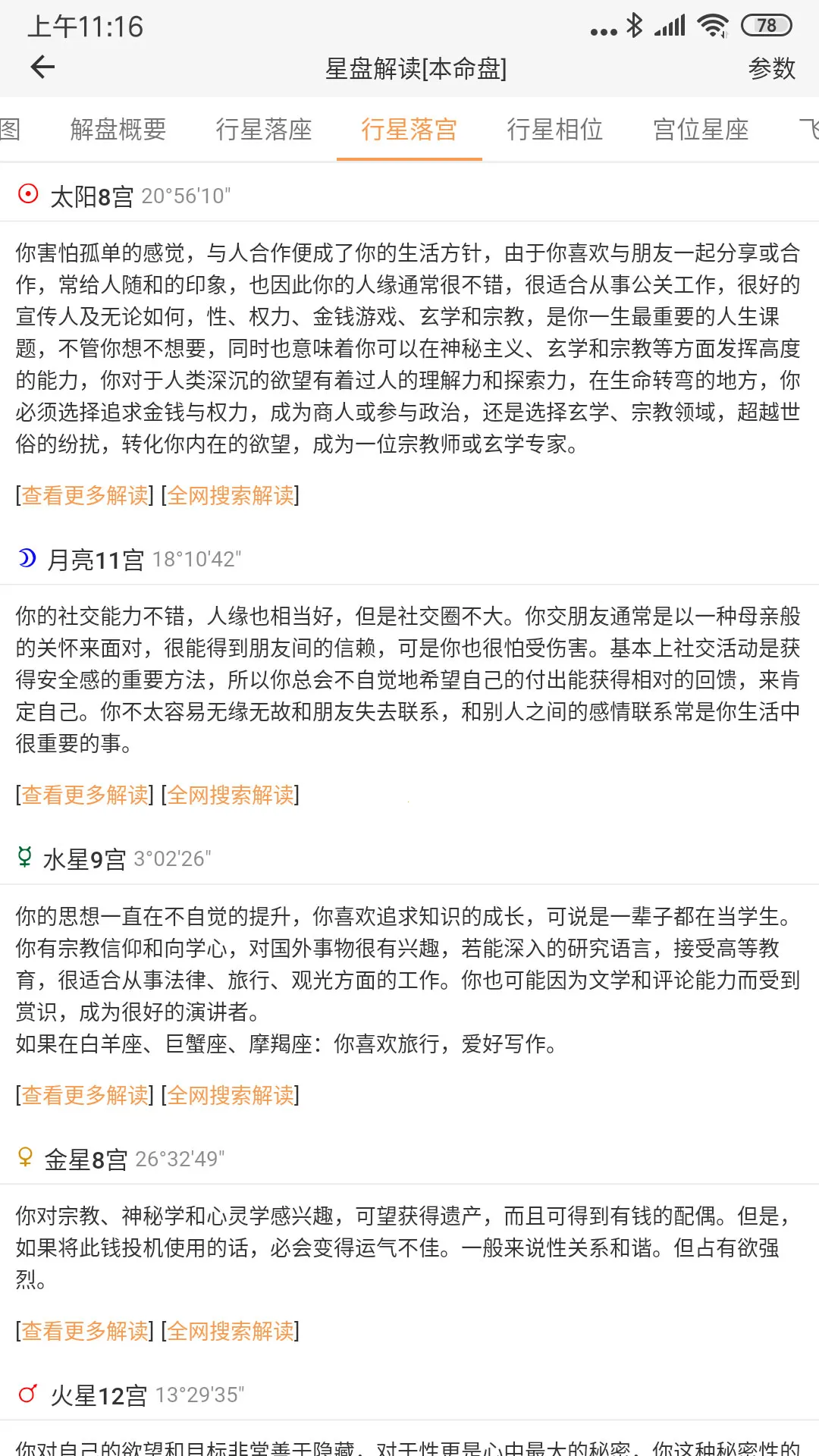The width and height of the screenshot is (819, 1456).
Task: Search 全网搜索解读 for 水星9宫
Action: point(231,1095)
